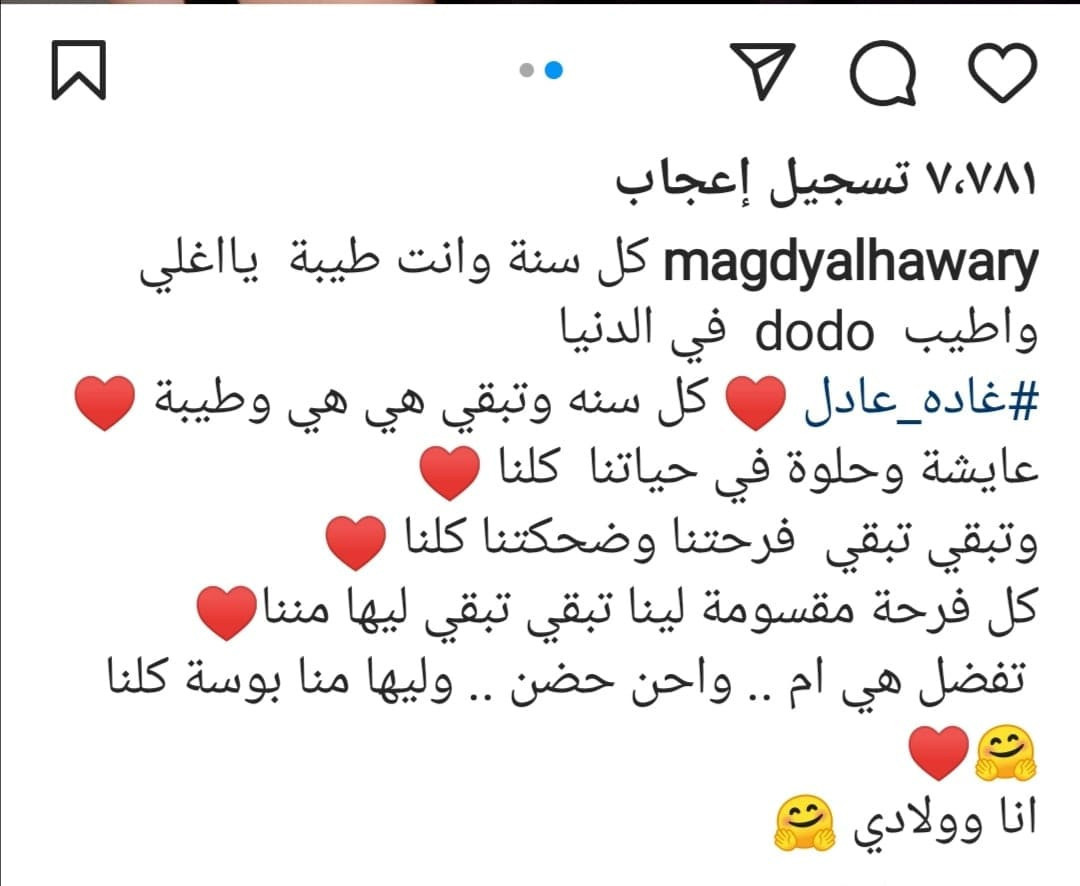
Task: Like the post with the heart icon
Action: (1003, 71)
